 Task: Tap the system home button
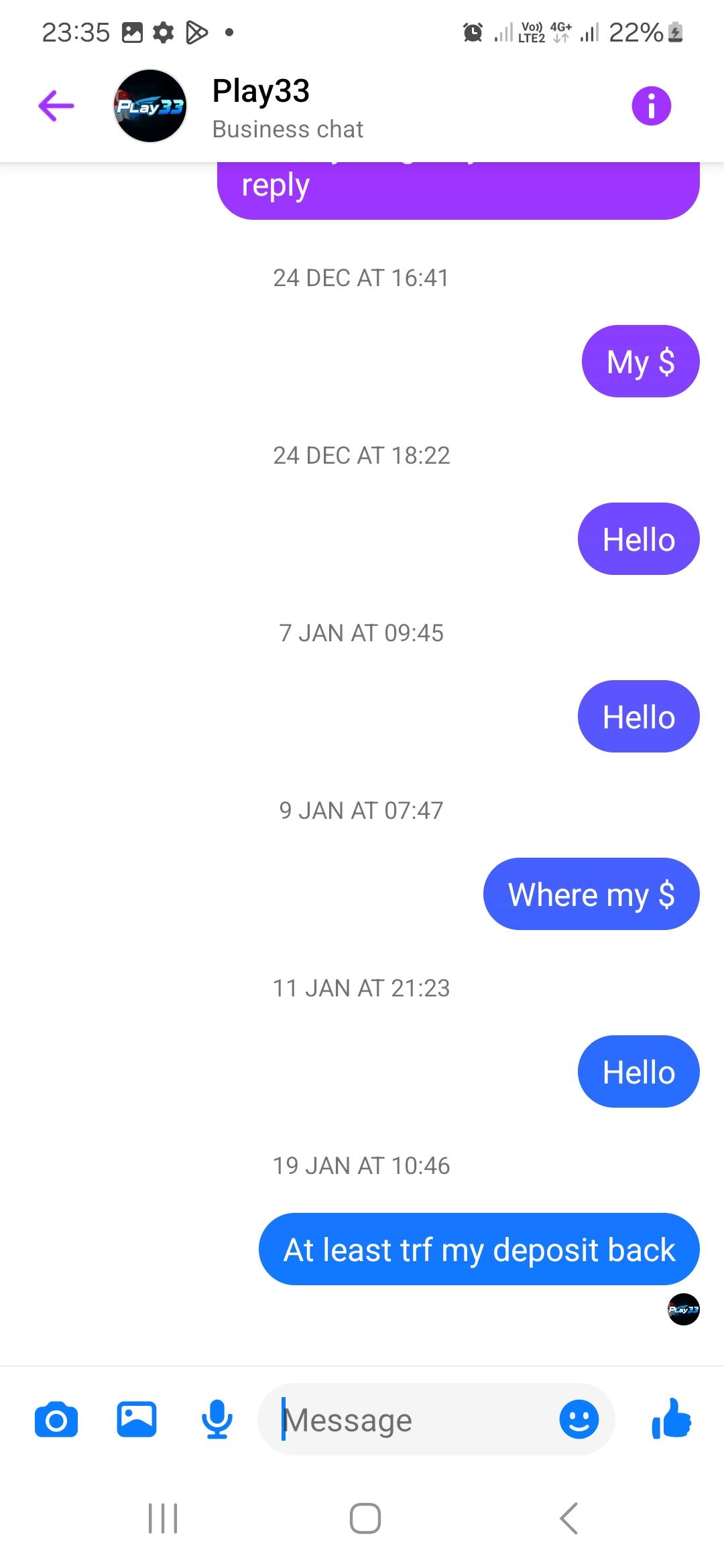(365, 1518)
